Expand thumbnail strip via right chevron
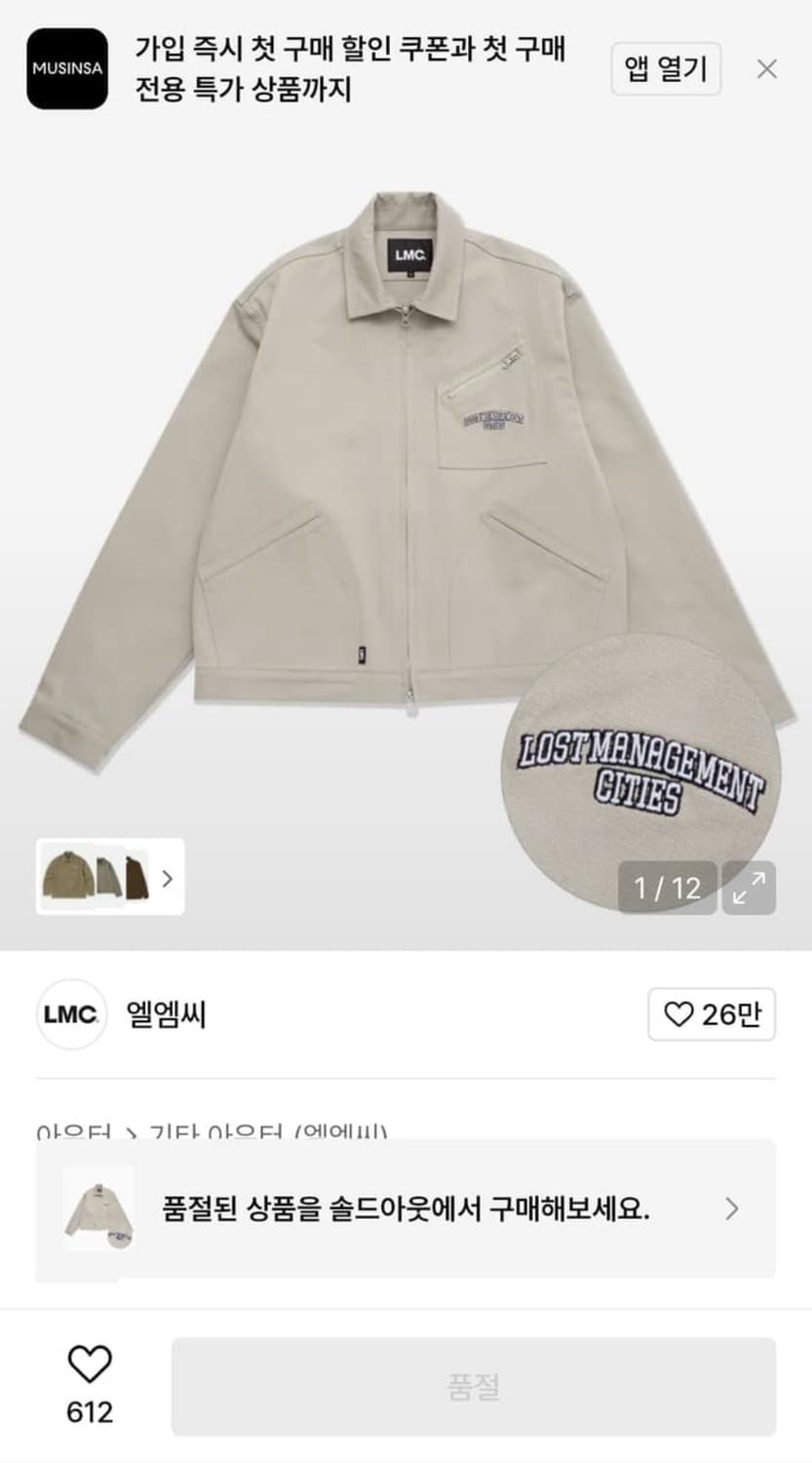Screen dimensions: 812x1463 pos(168,878)
